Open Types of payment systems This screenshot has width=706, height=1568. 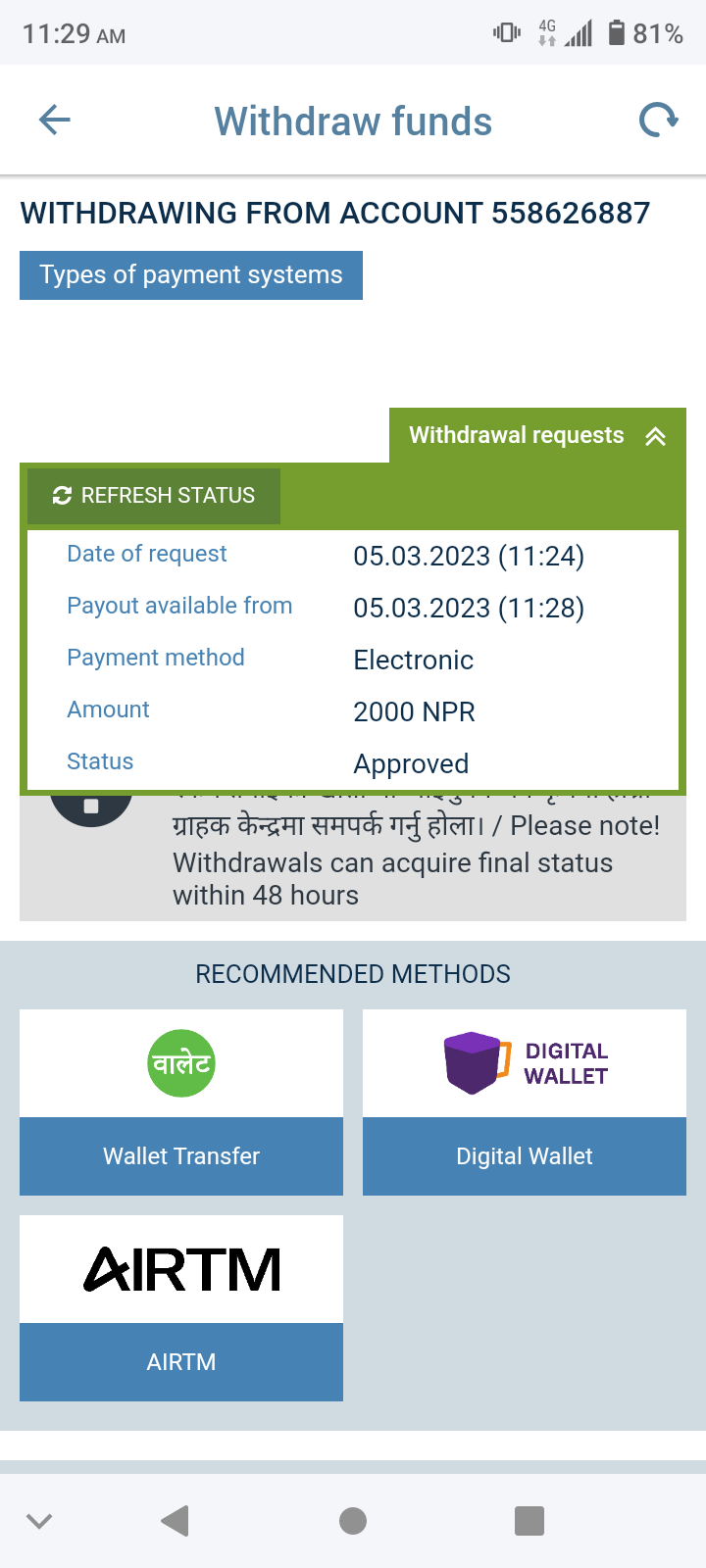coord(191,275)
